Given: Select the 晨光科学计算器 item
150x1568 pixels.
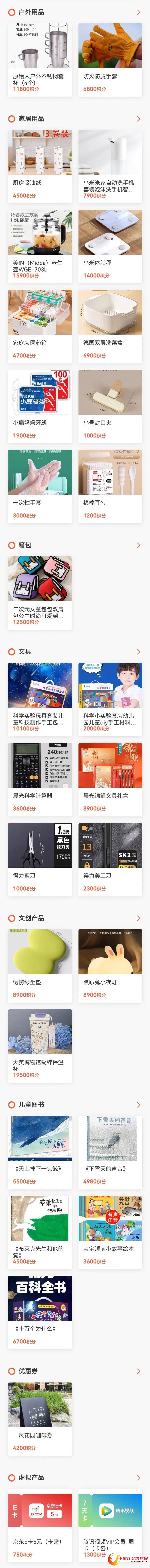Looking at the screenshot, I should coord(40,776).
